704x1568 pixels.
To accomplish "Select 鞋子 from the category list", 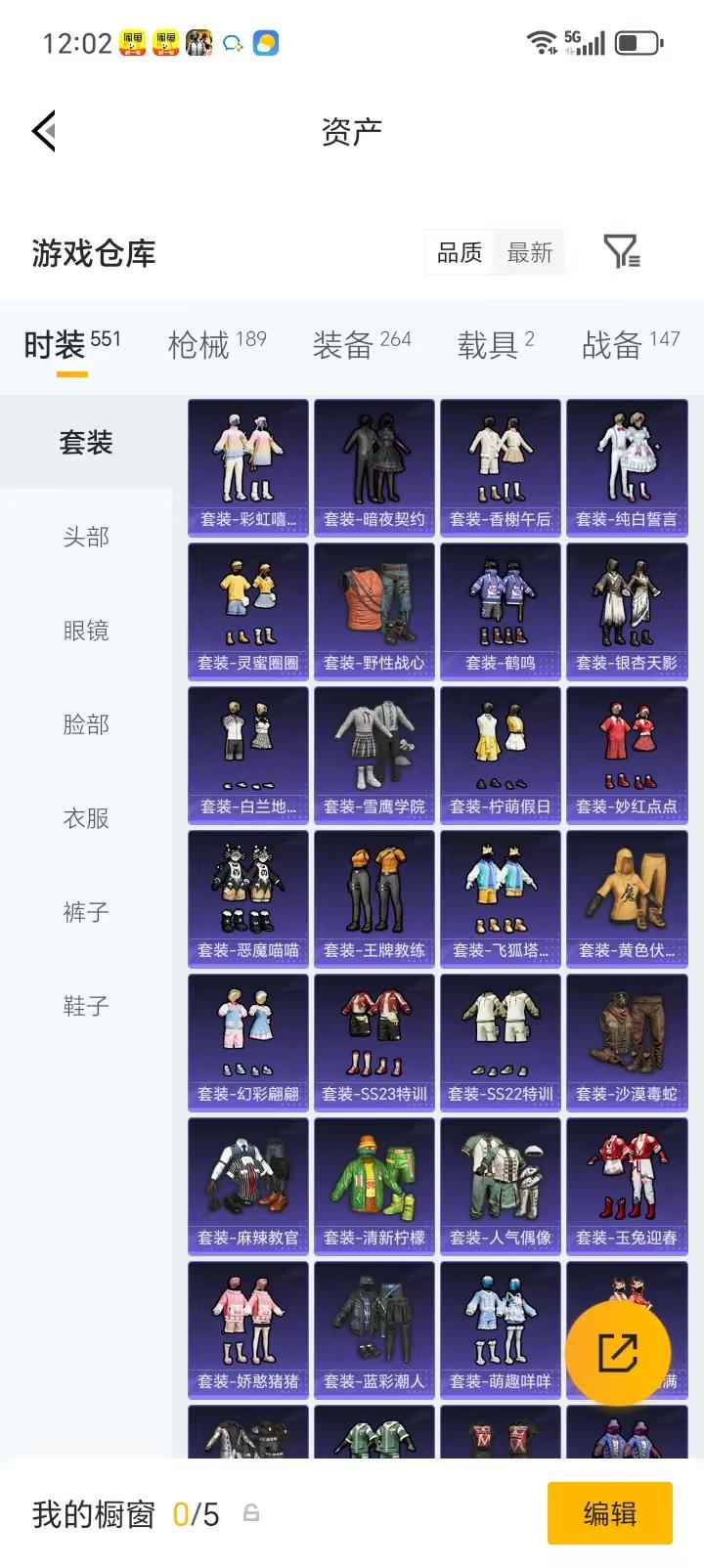I will [x=86, y=1005].
